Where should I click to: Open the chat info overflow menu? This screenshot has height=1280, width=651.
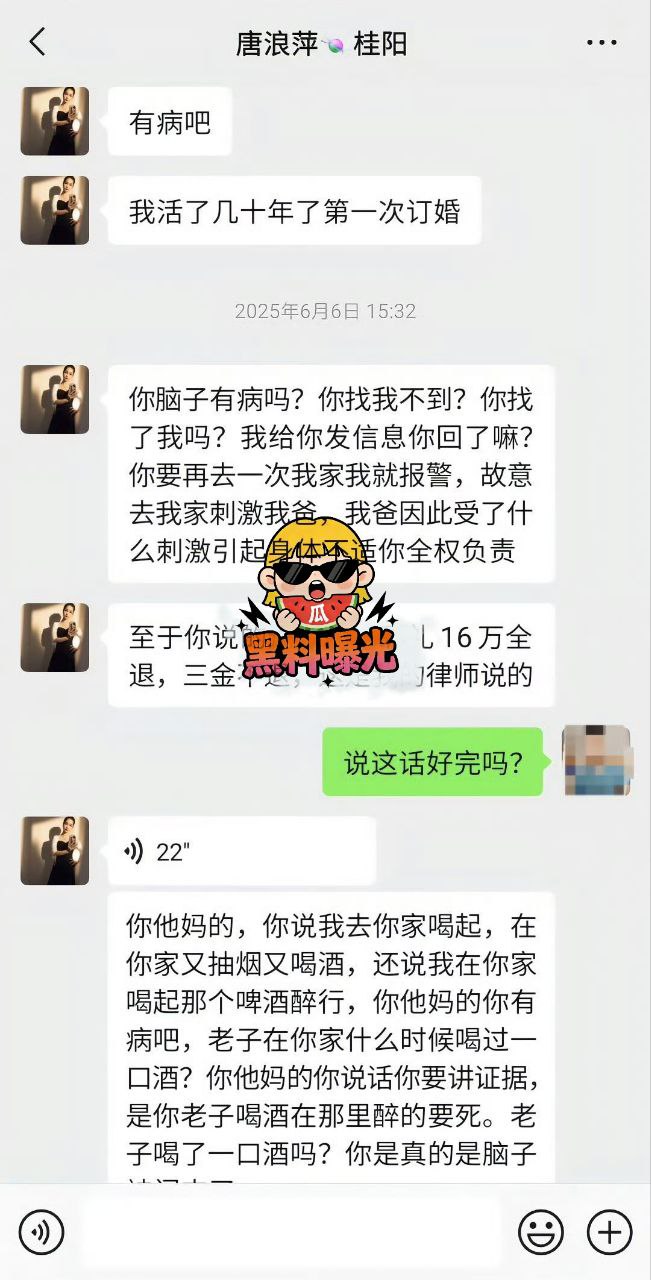[602, 43]
